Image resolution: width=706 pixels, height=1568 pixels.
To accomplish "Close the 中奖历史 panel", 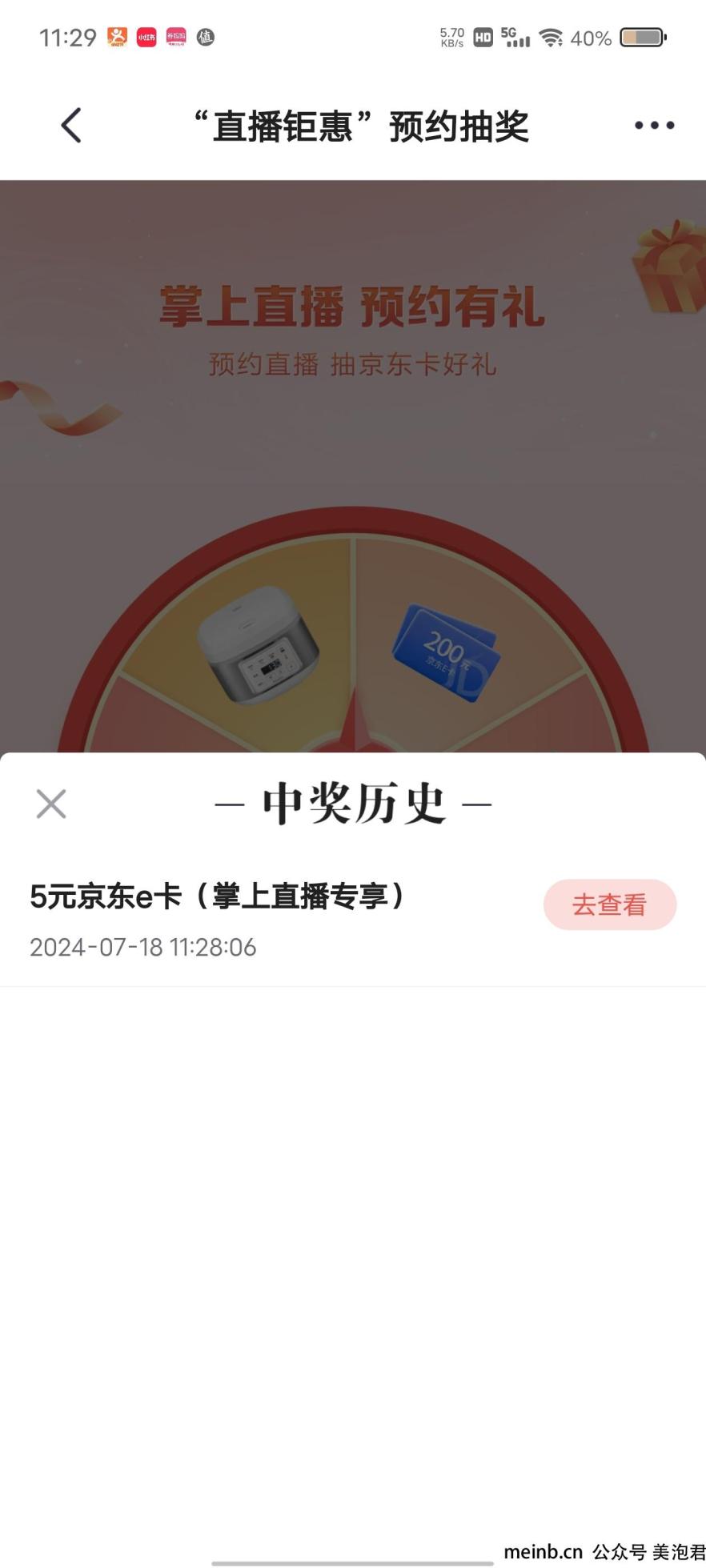I will [51, 804].
